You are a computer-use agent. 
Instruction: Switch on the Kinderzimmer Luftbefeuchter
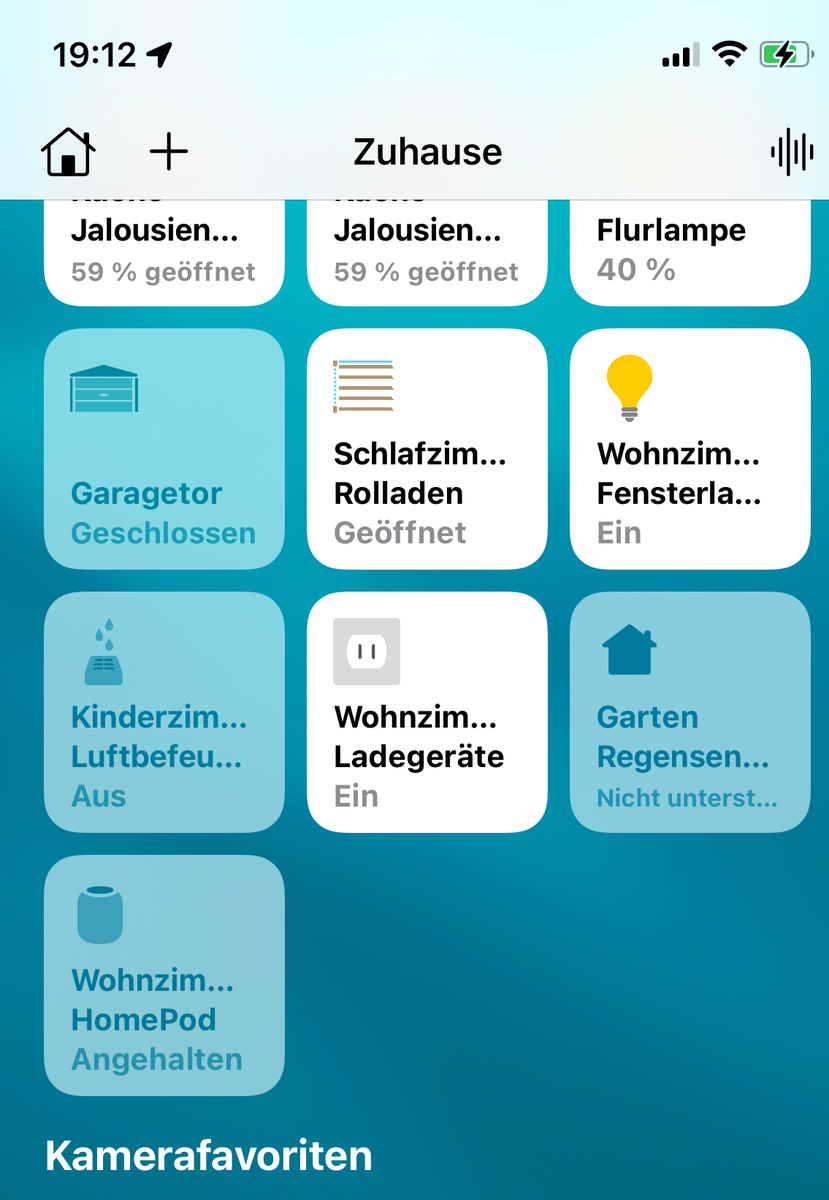[164, 711]
